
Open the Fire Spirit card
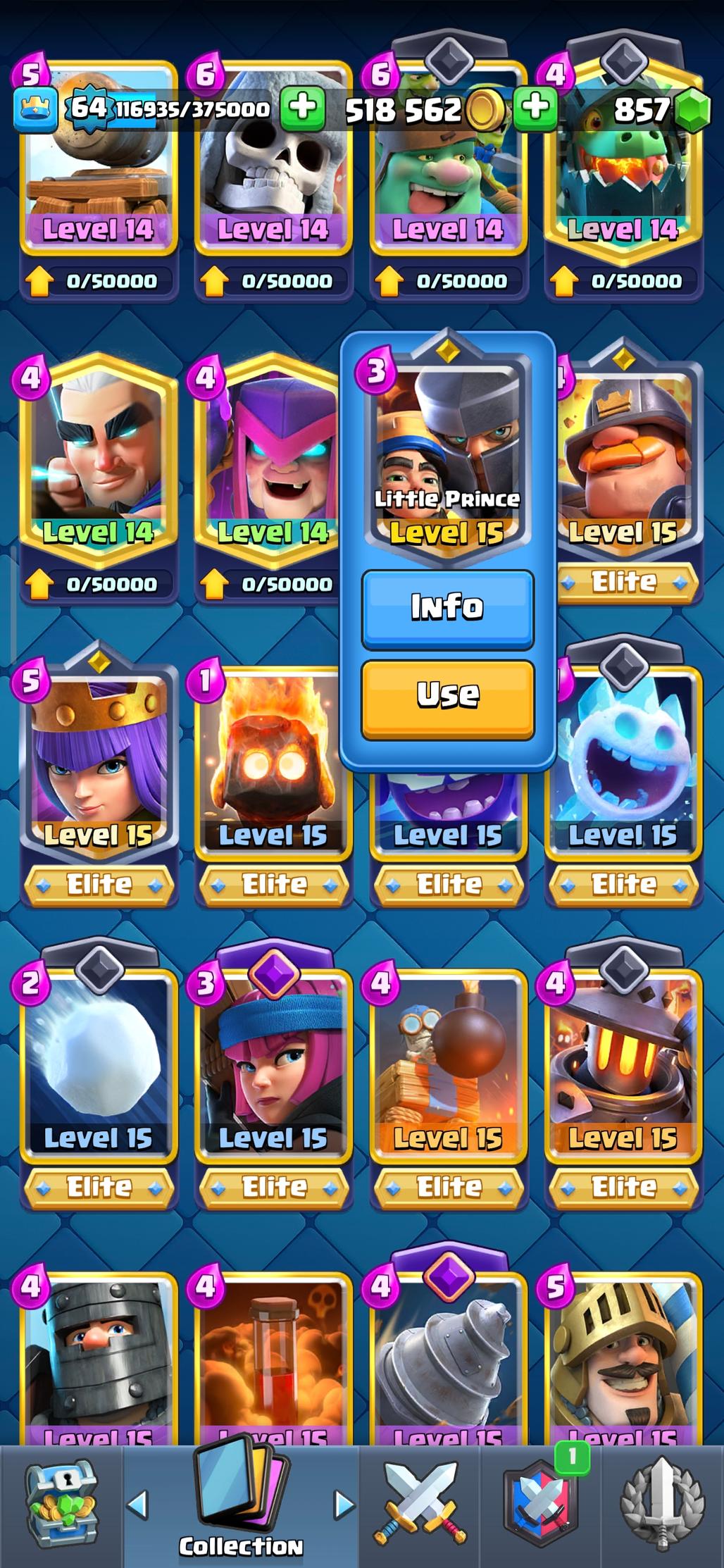click(273, 761)
